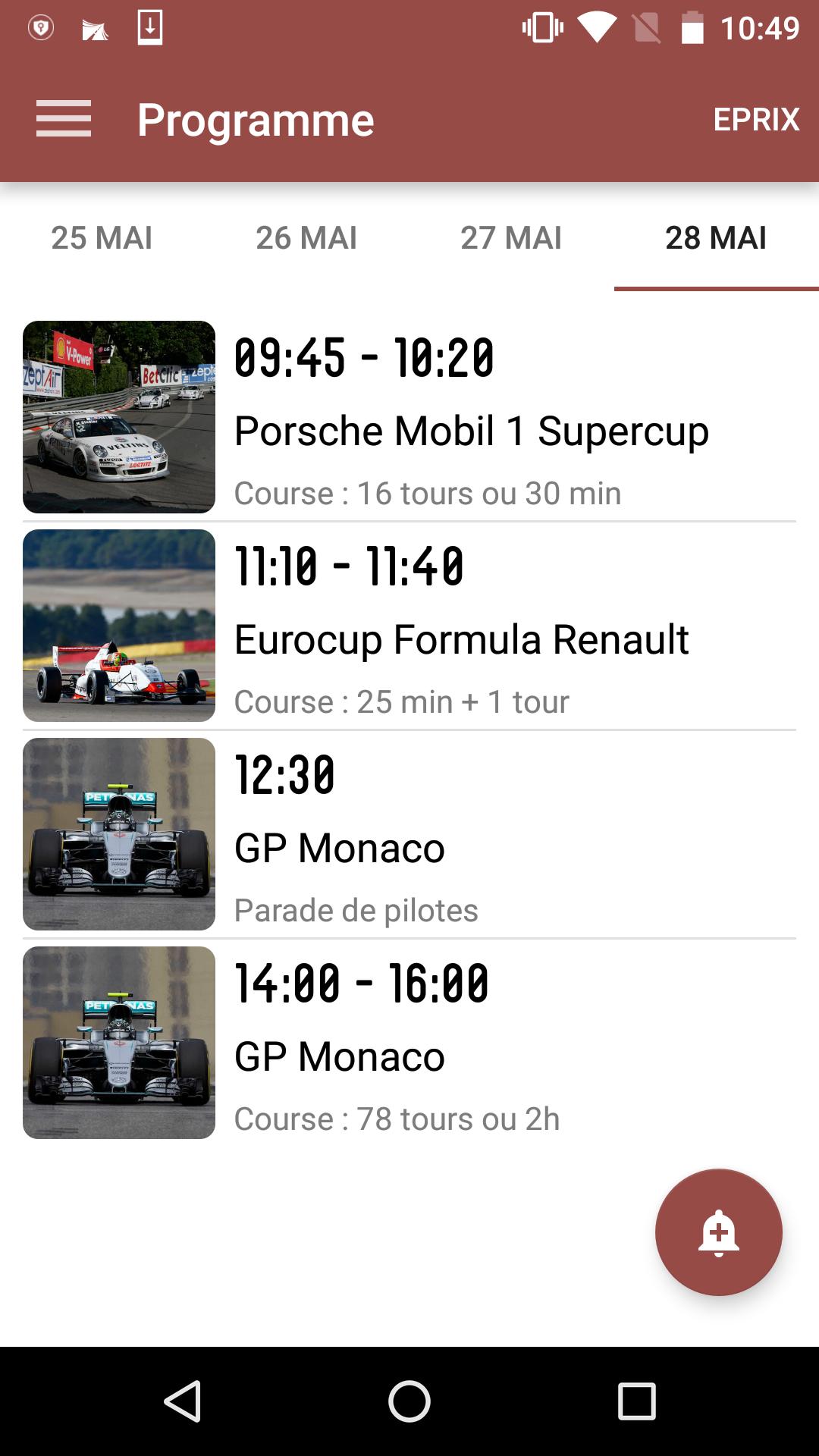
Task: Select the Eurocup Formula Renault event
Action: pyautogui.click(x=462, y=639)
